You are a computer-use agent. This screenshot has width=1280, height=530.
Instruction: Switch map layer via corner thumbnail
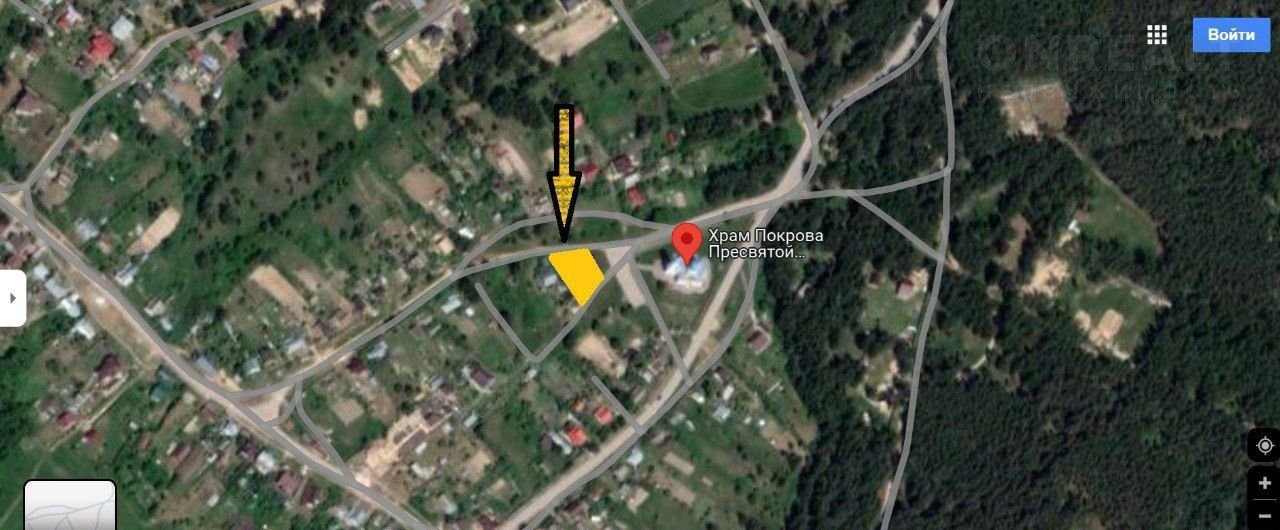[69, 505]
